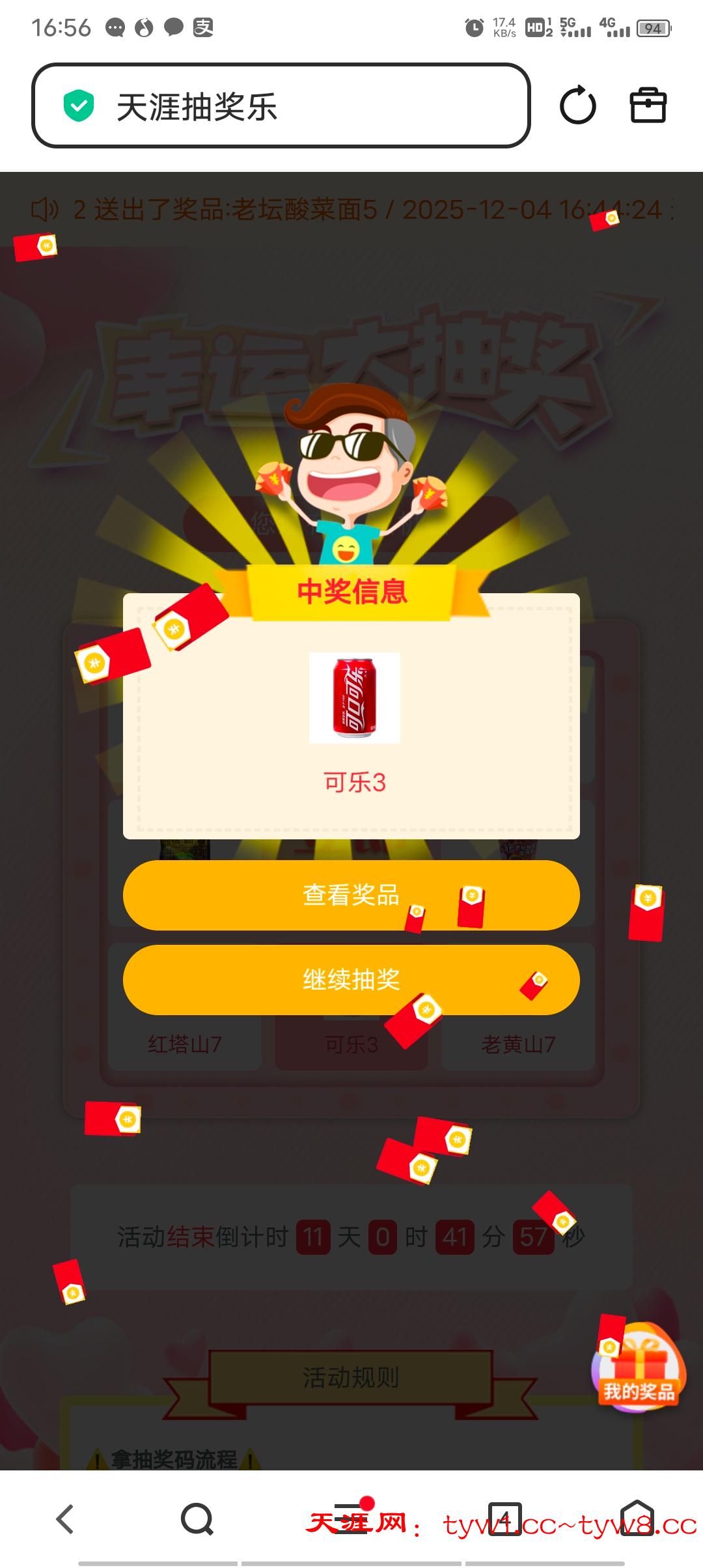This screenshot has height=1568, width=703.
Task: Go back using the bottom back arrow
Action: tap(65, 1519)
